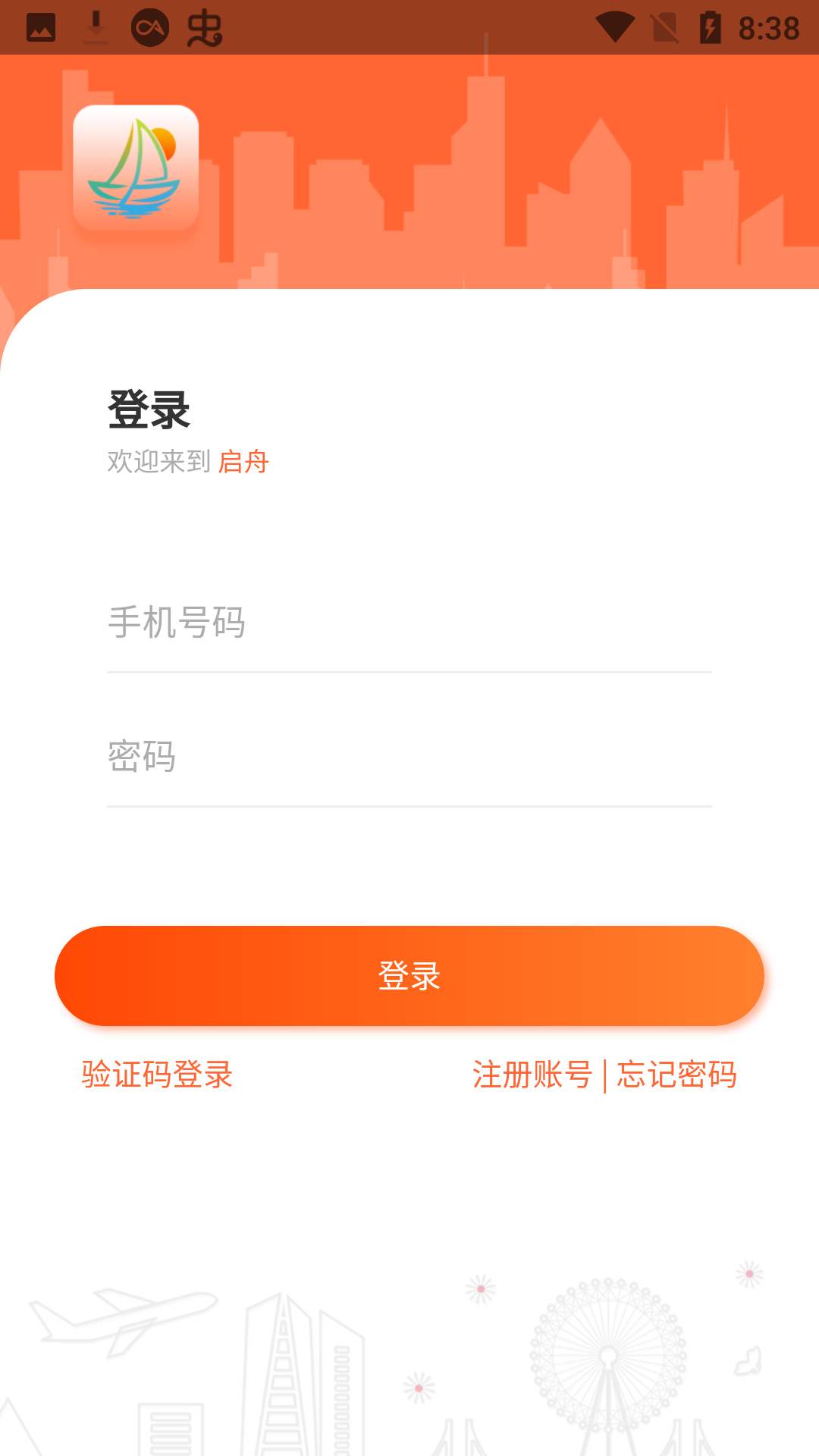This screenshot has width=819, height=1456.
Task: Switch to 验证码登录 verification code login
Action: click(x=157, y=1075)
